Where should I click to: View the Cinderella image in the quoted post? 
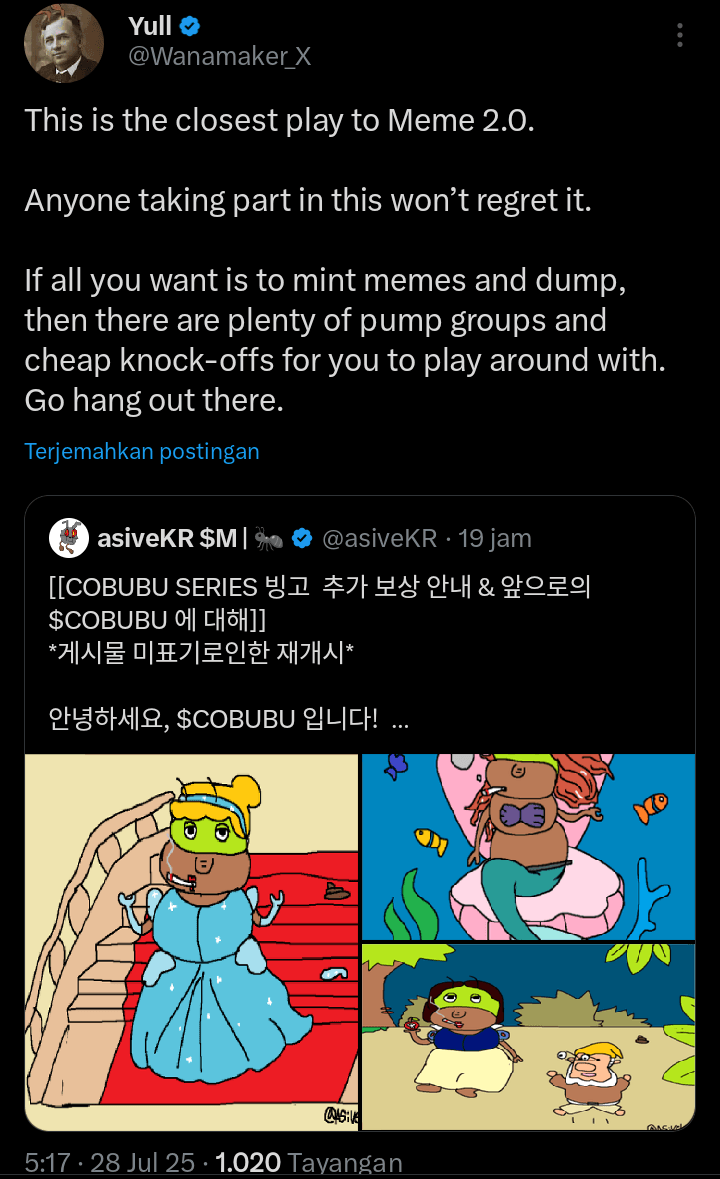pos(192,942)
